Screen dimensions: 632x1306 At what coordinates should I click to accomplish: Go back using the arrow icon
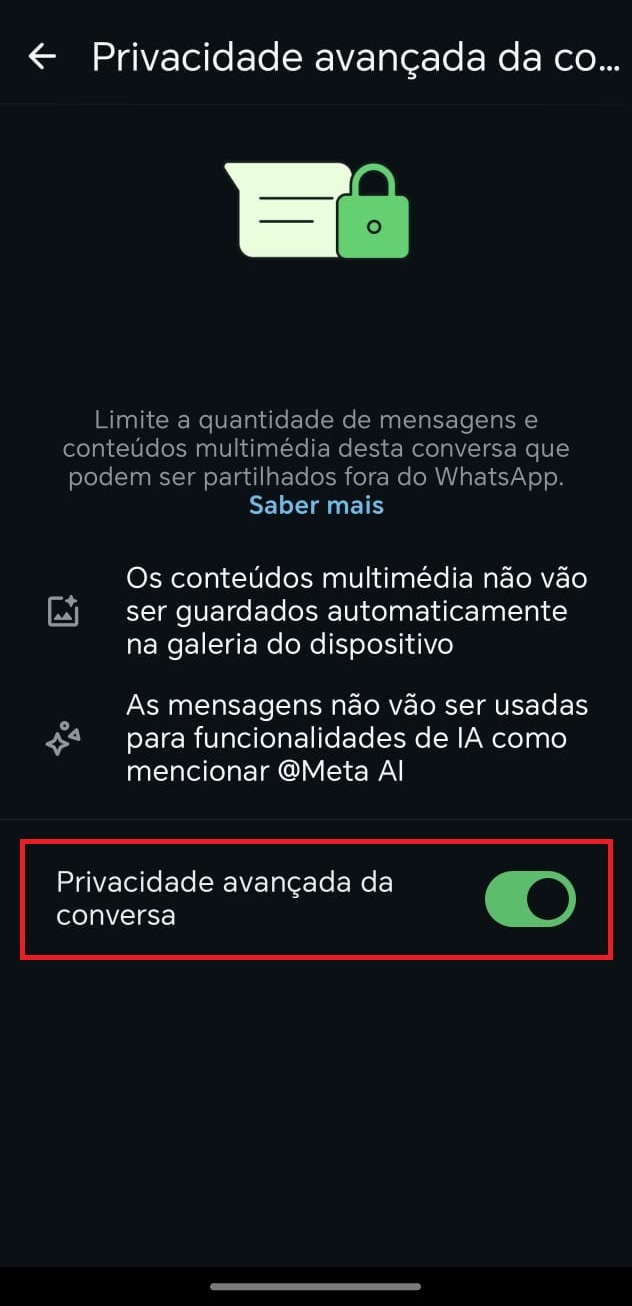[x=42, y=57]
